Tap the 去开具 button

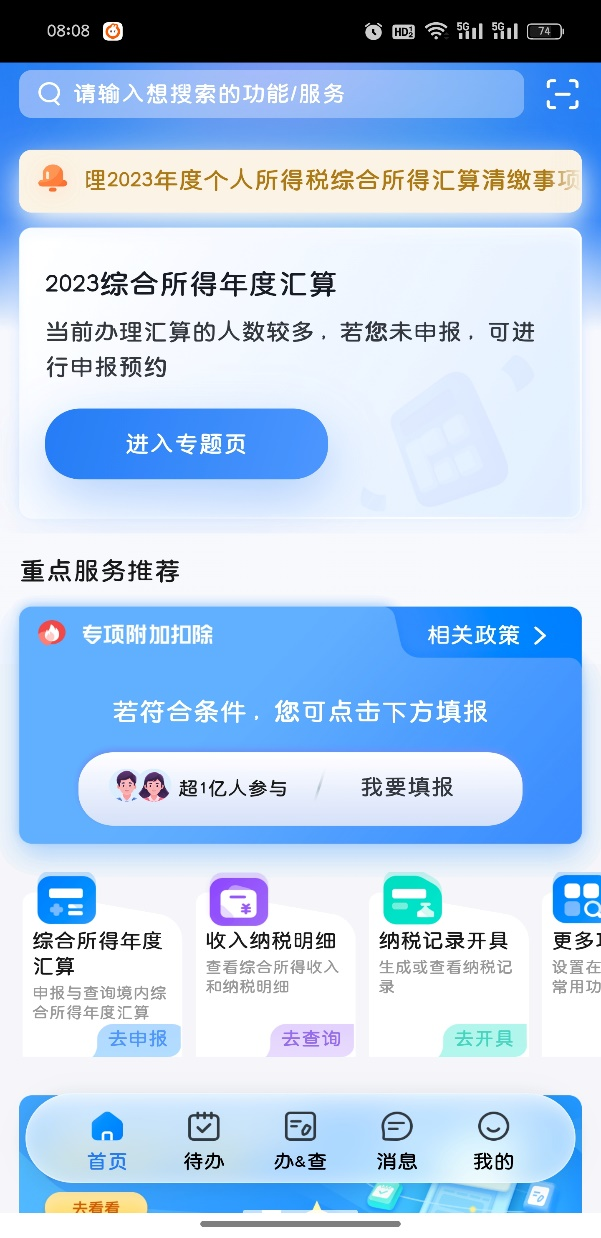click(x=484, y=1039)
